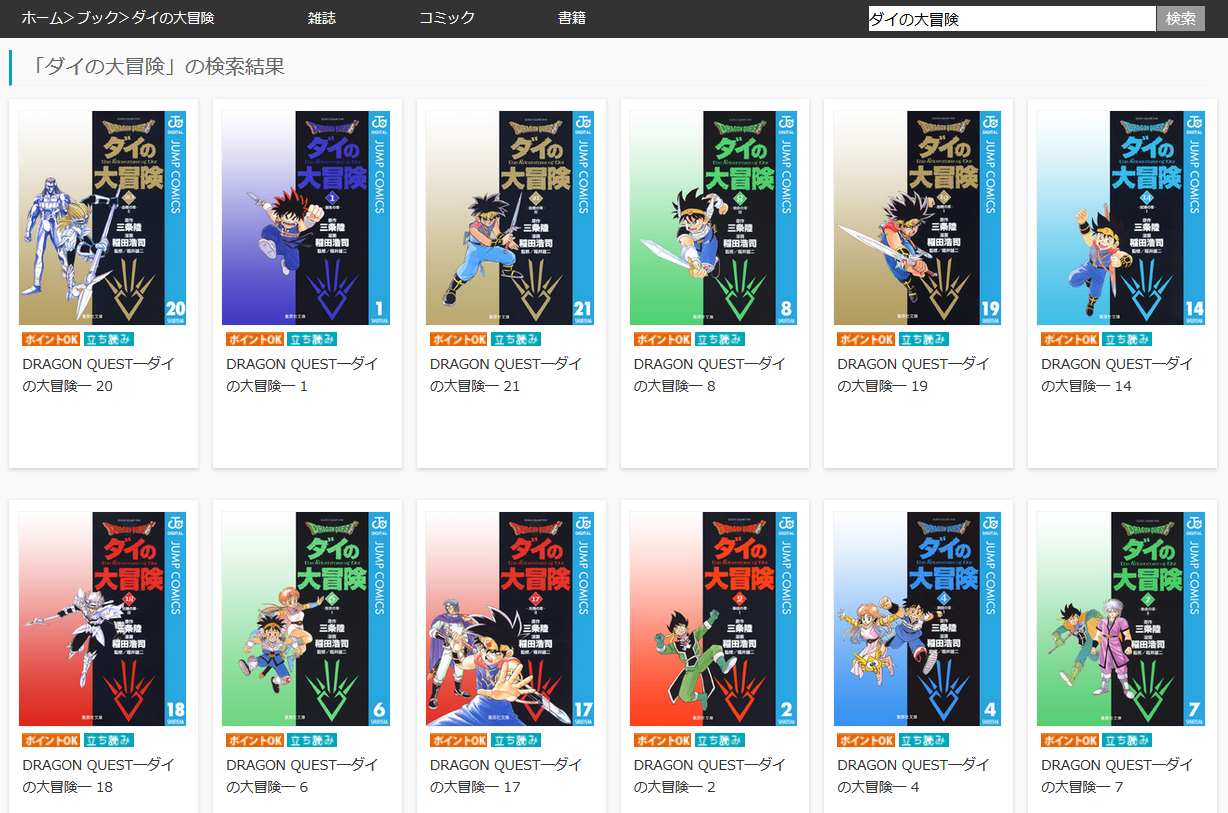1228x813 pixels.
Task: View the ダイの大冒険 volume 21 card
Action: 511,218
